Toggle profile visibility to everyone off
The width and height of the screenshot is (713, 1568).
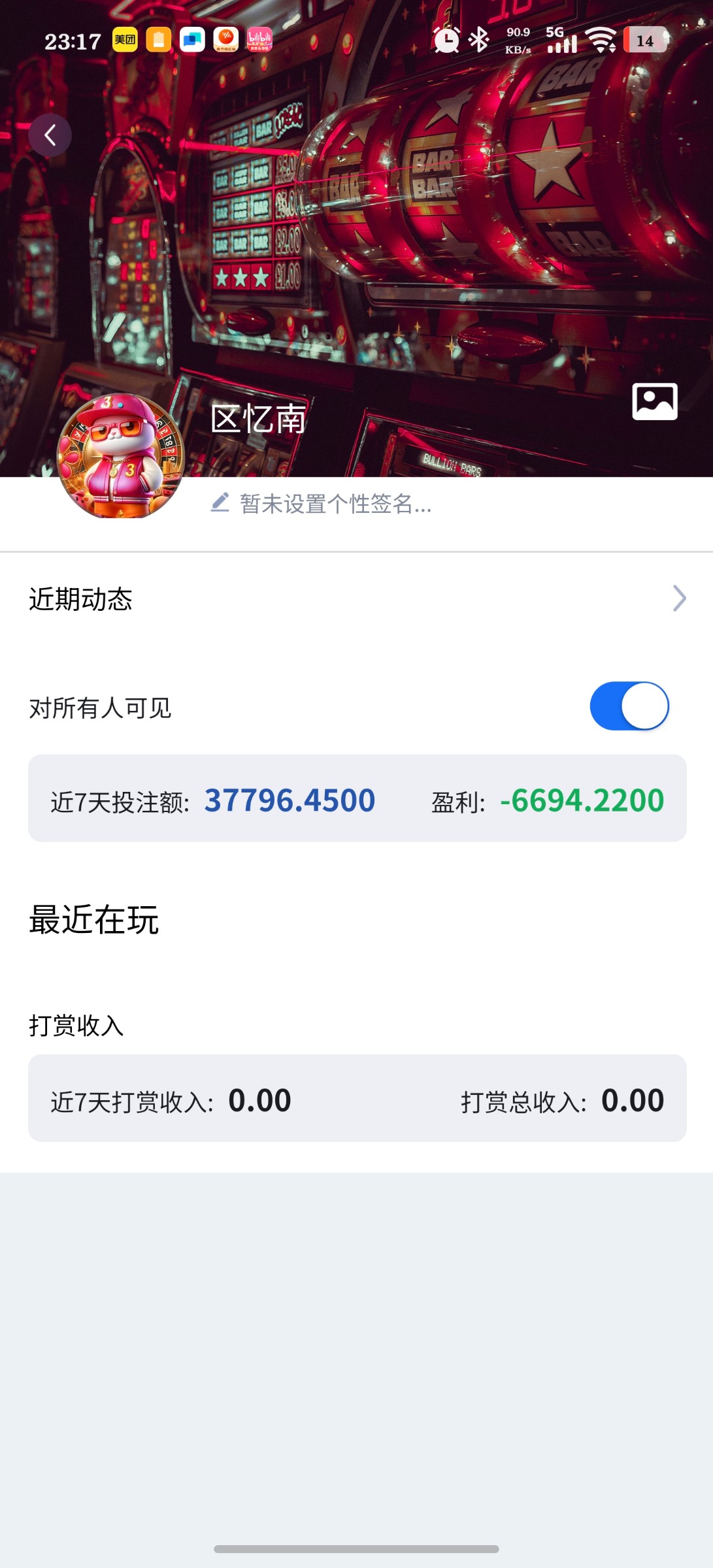[x=629, y=706]
